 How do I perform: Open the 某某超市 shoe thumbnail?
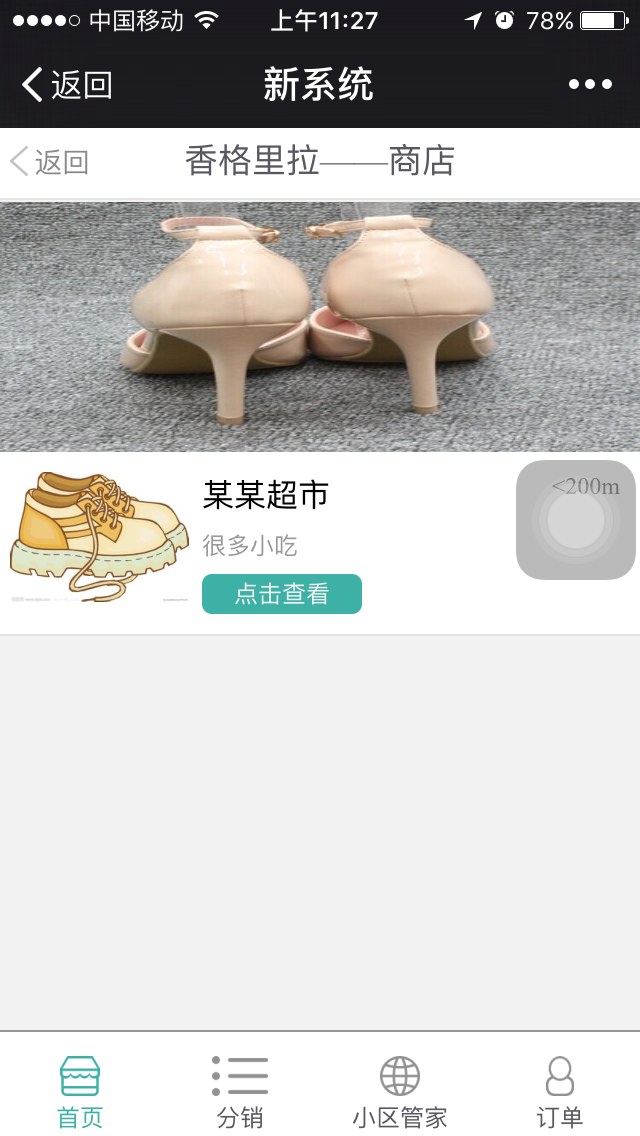click(99, 538)
